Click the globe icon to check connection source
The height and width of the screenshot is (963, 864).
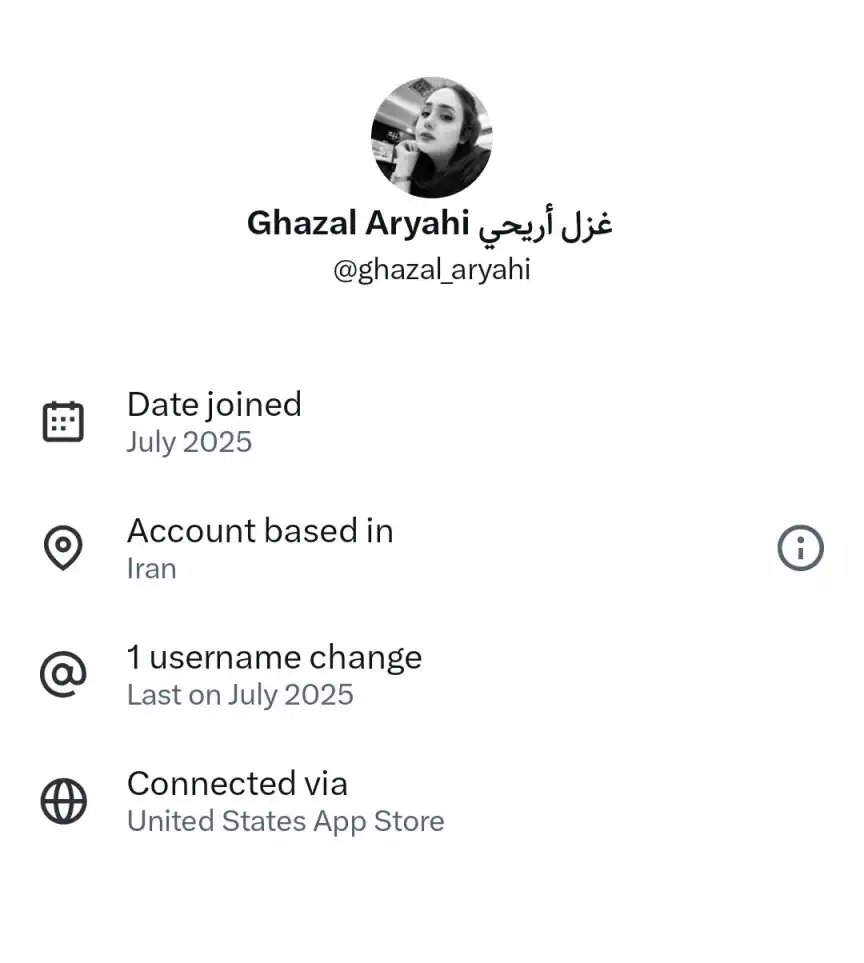pos(63,799)
